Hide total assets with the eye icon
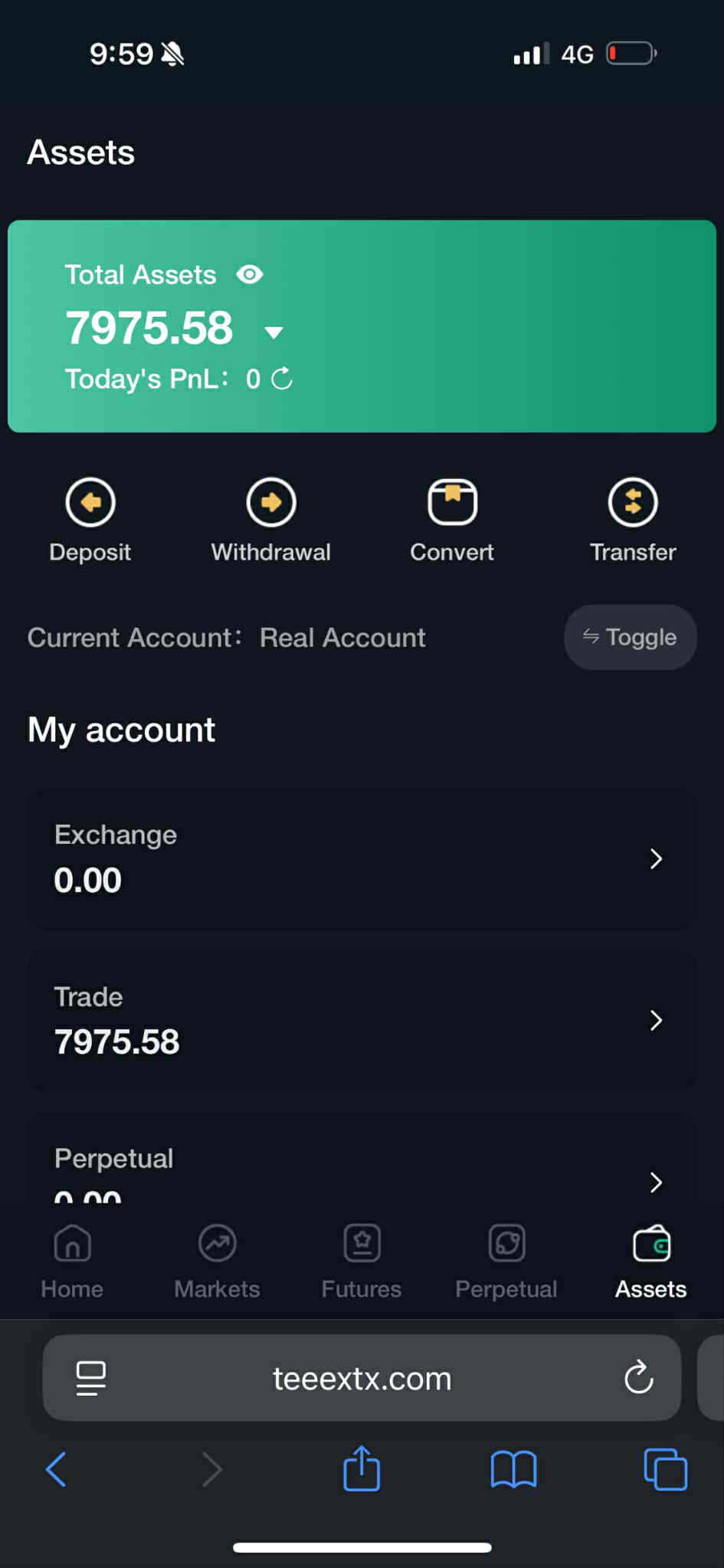The width and height of the screenshot is (724, 1568). coord(250,274)
